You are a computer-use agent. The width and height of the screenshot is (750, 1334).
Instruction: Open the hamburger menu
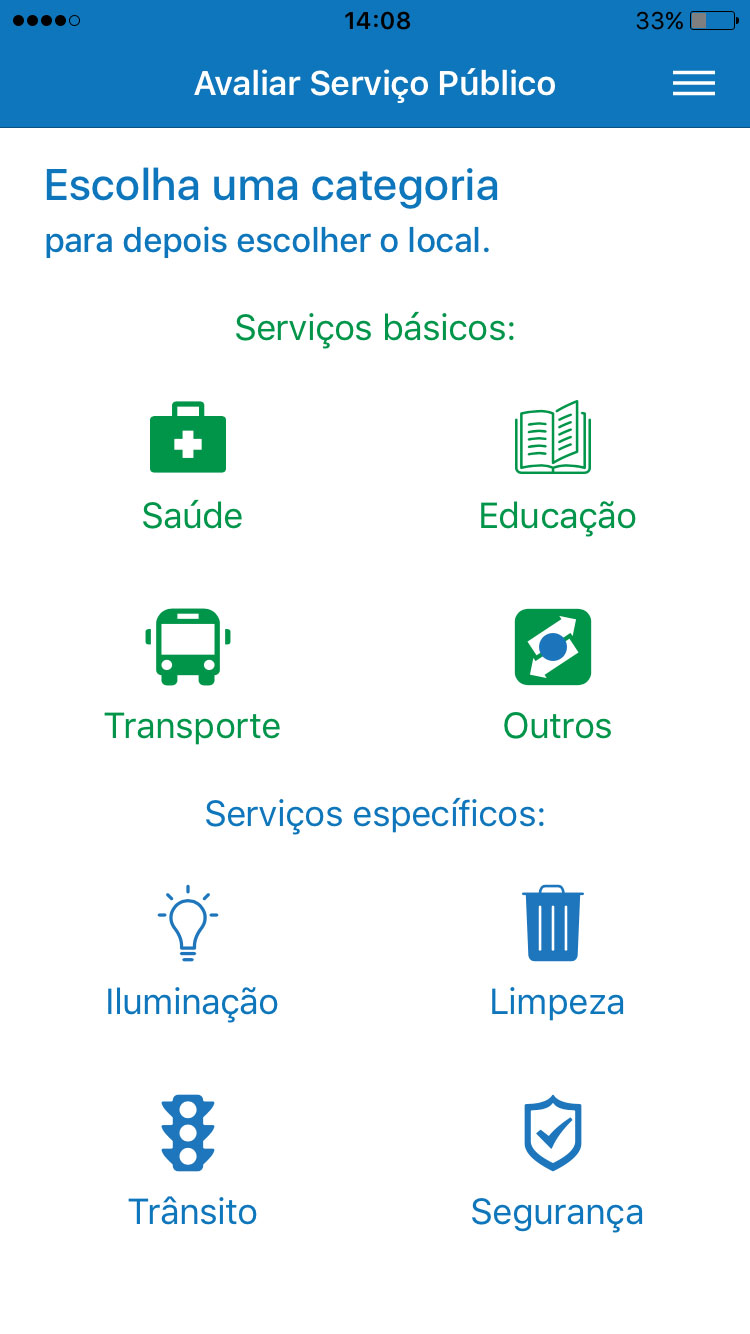point(693,84)
